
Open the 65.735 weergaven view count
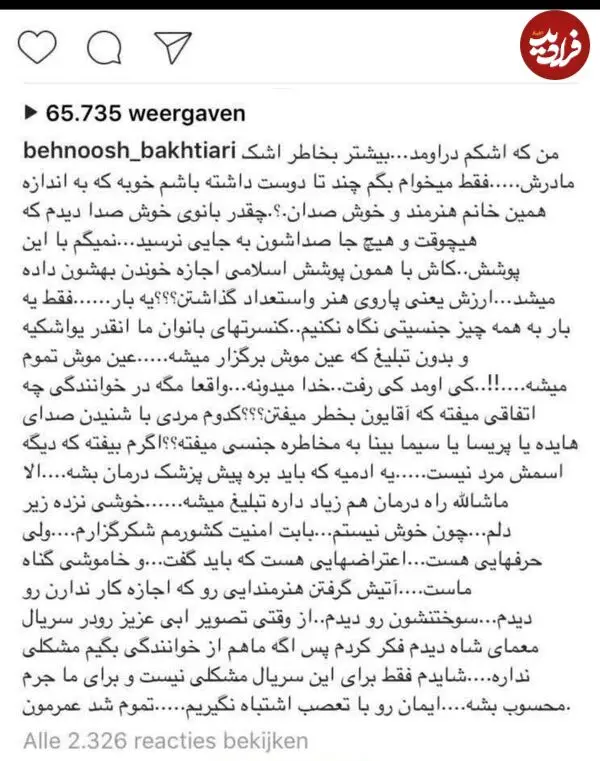click(135, 114)
